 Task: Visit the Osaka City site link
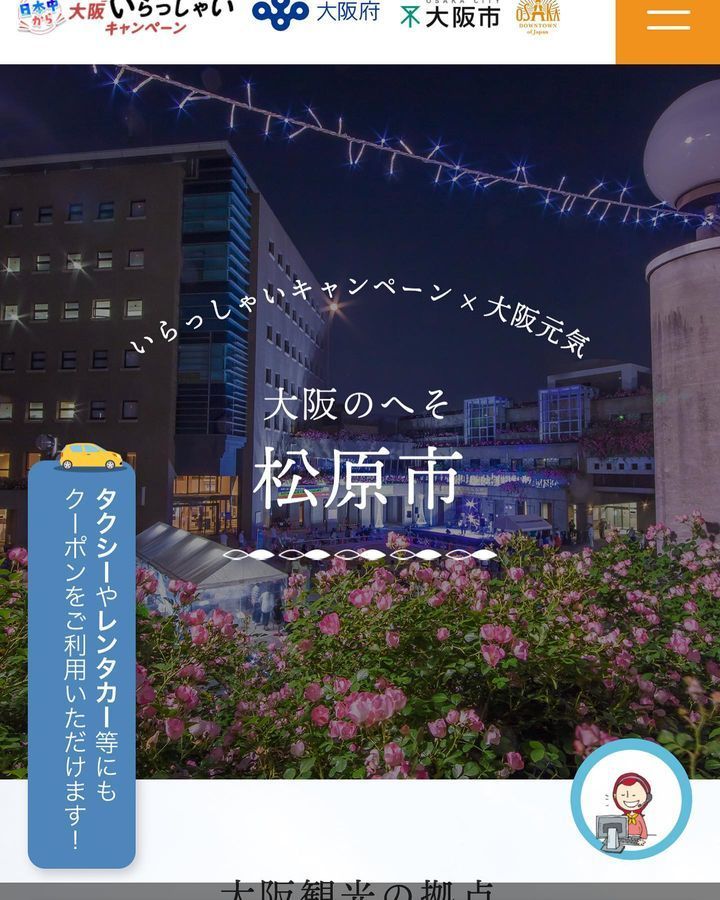(450, 14)
